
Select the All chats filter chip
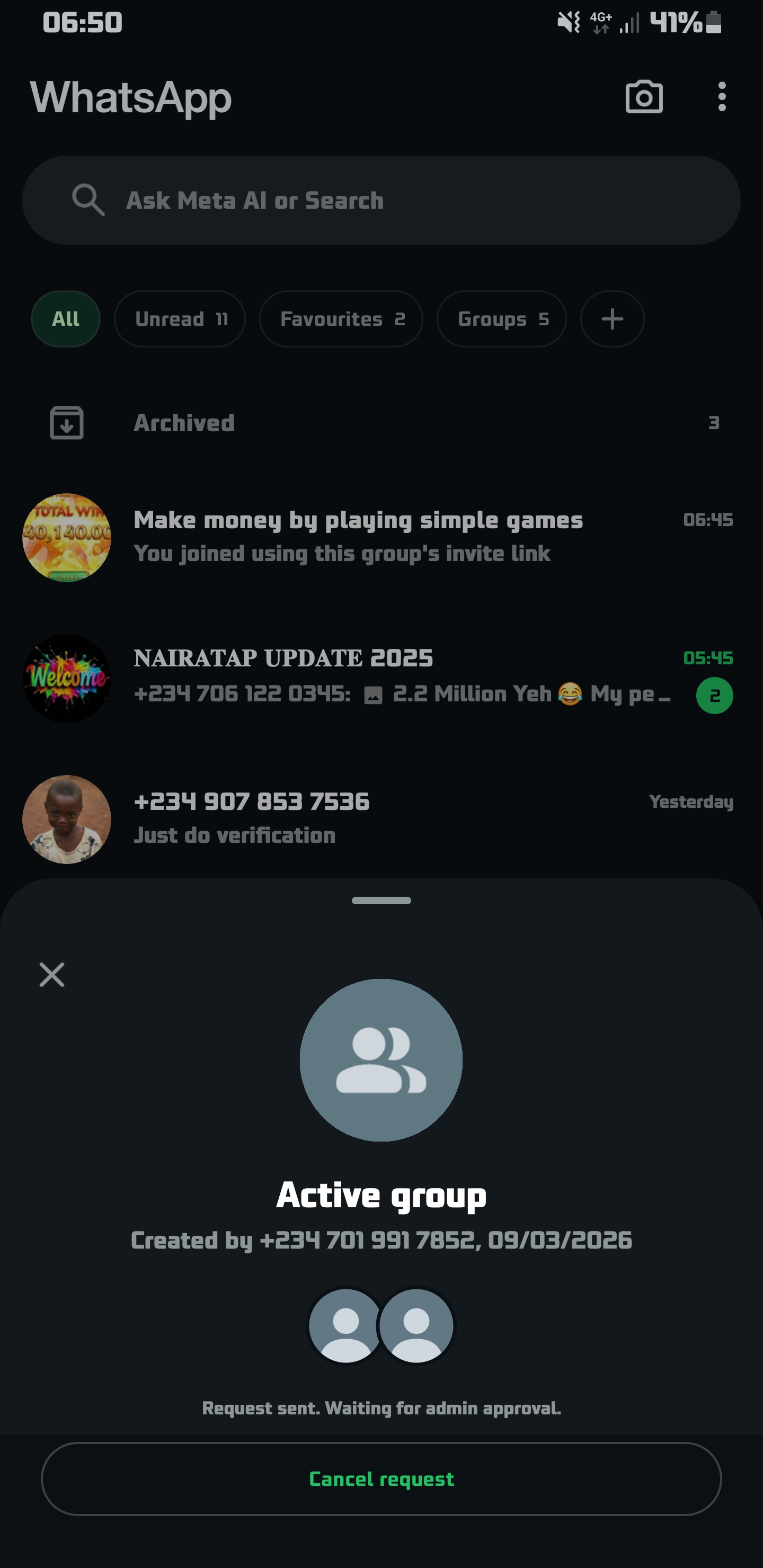click(x=66, y=319)
